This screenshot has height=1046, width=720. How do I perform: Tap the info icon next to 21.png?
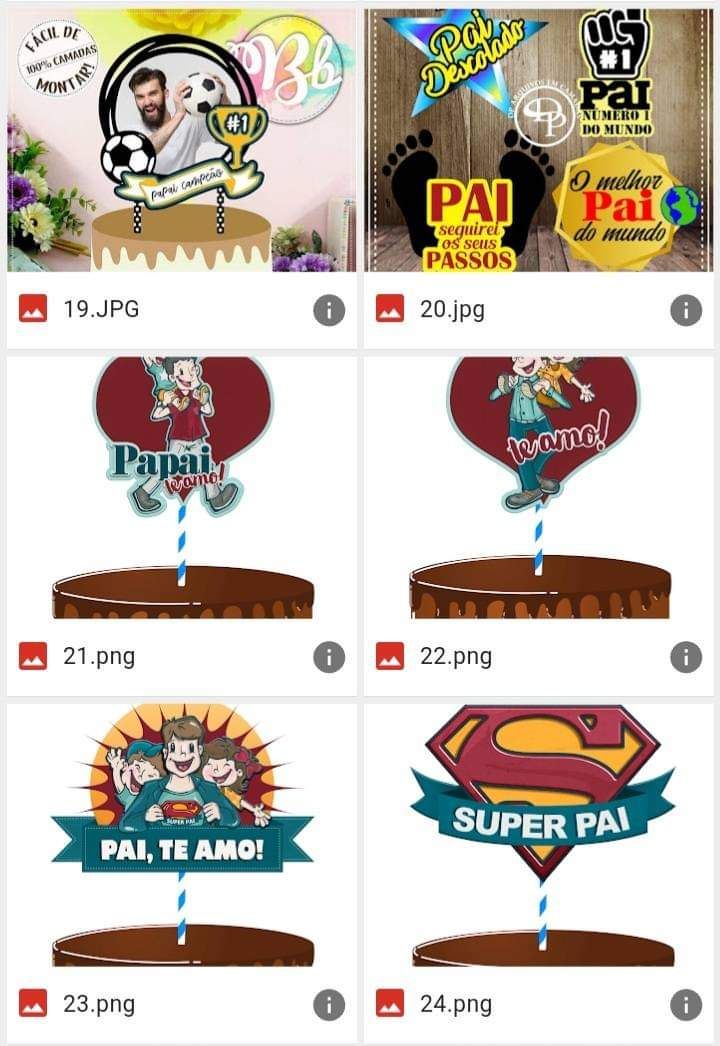pos(329,657)
